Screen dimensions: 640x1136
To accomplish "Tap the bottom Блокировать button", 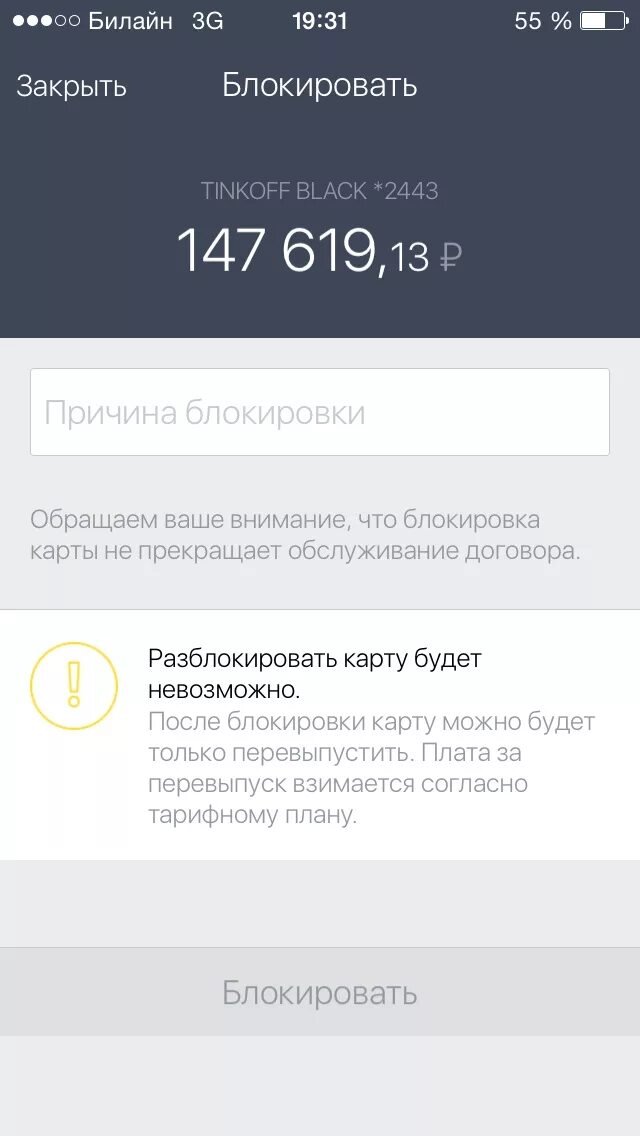I will point(319,993).
